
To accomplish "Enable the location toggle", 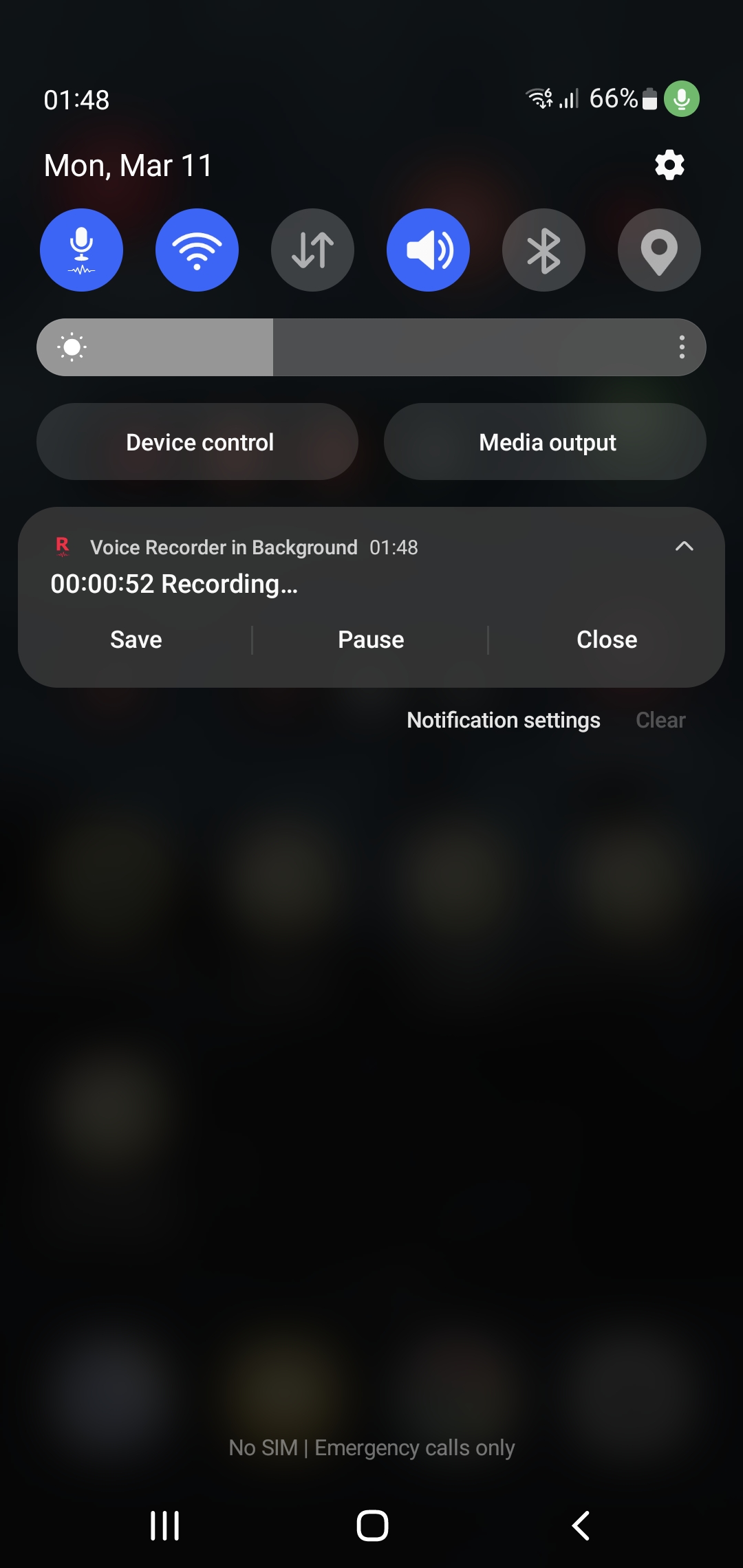I will point(659,250).
